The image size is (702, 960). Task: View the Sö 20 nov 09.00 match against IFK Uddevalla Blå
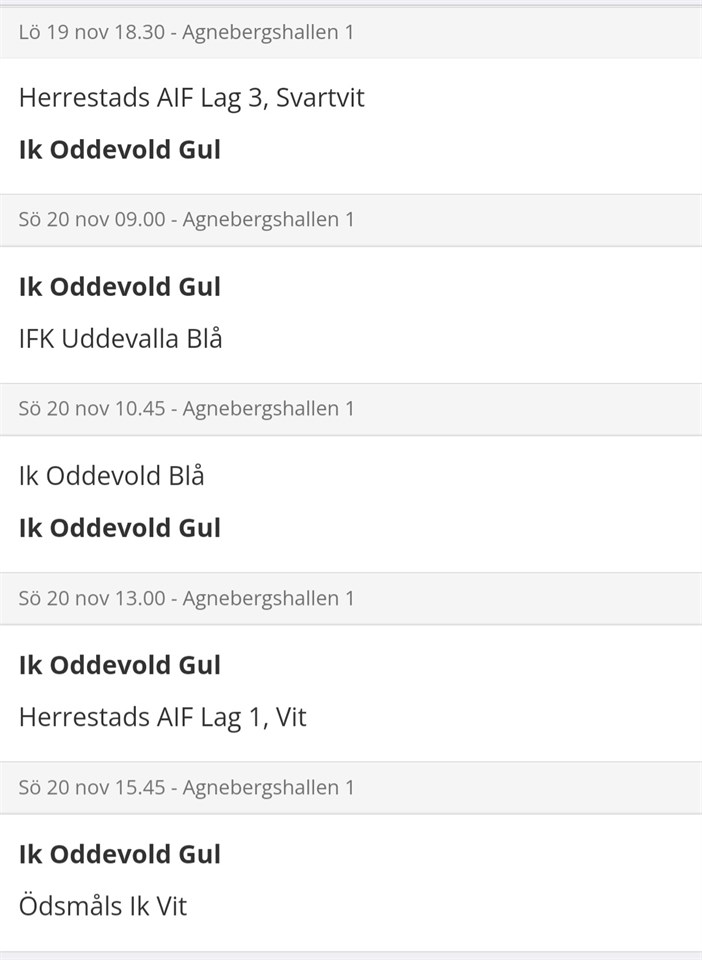(x=350, y=313)
